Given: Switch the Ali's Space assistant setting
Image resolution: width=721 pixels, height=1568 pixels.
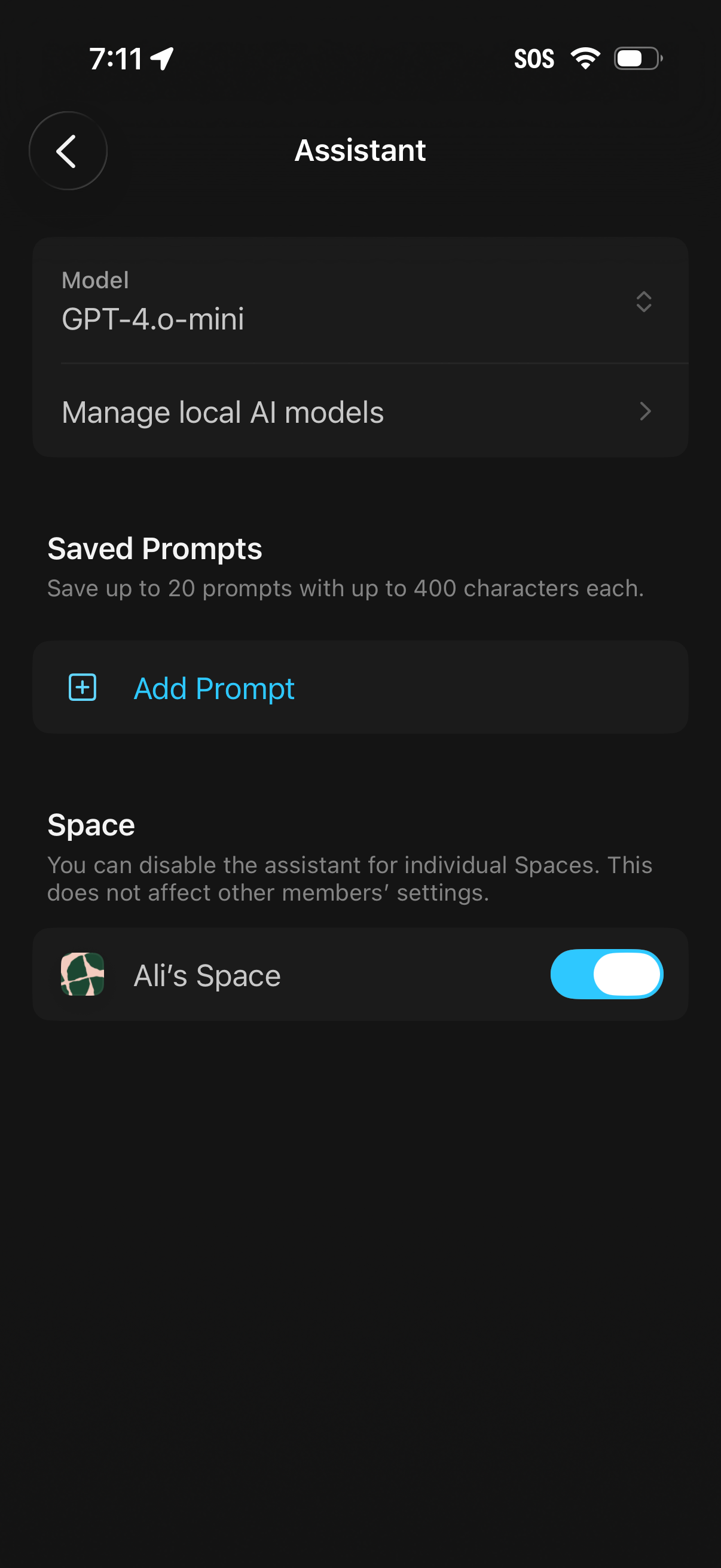Looking at the screenshot, I should pyautogui.click(x=607, y=974).
